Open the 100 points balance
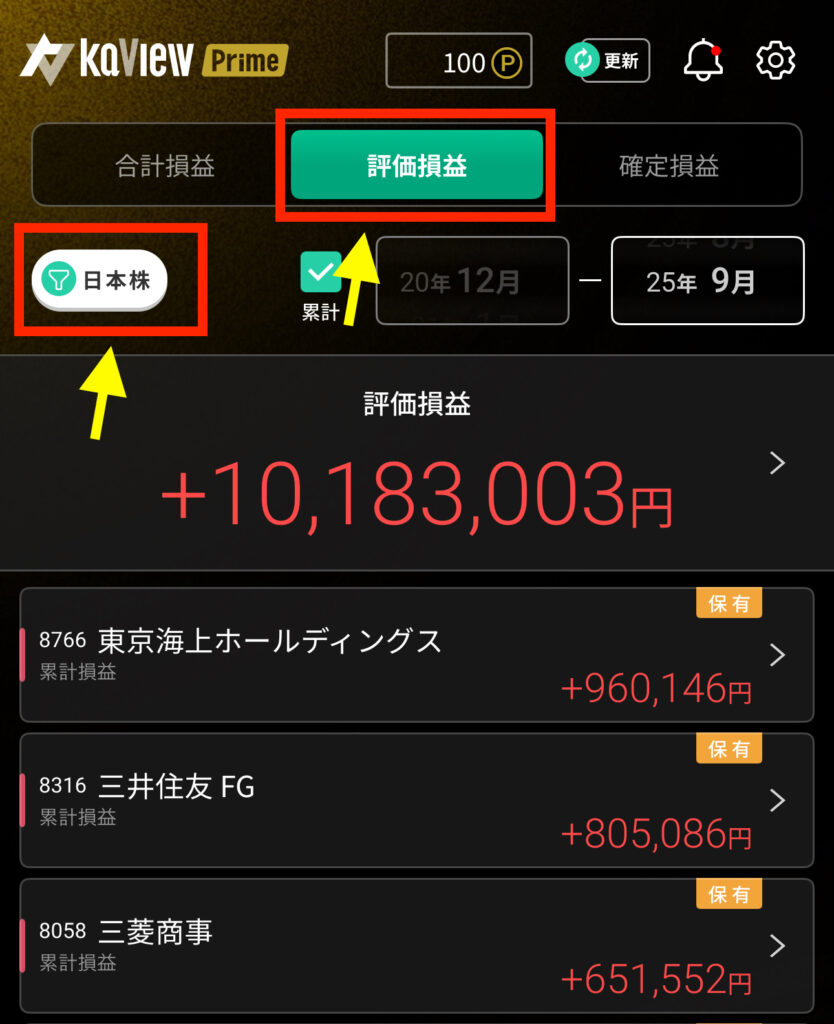 click(459, 62)
